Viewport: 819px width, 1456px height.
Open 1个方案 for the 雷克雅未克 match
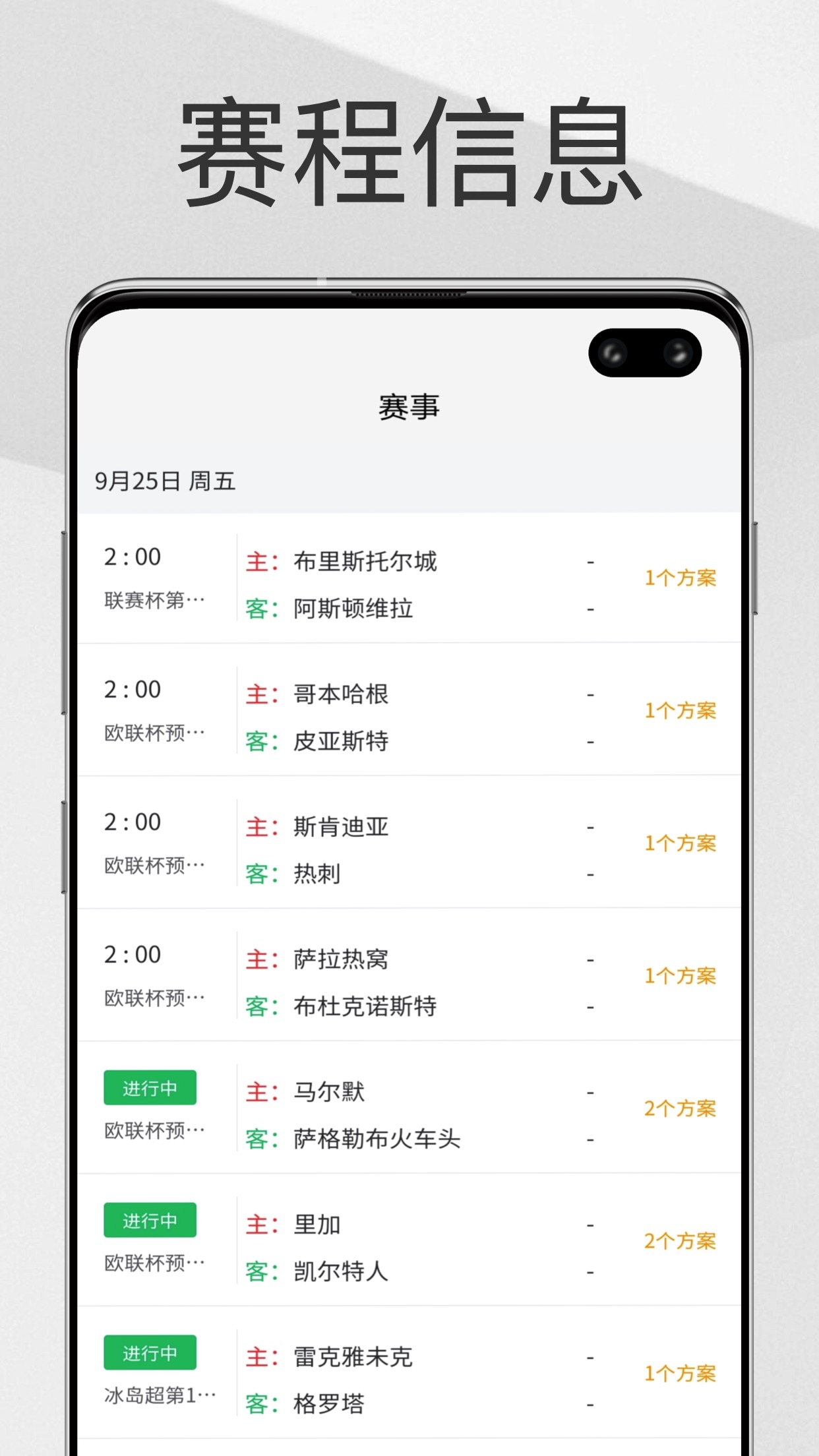(681, 1375)
